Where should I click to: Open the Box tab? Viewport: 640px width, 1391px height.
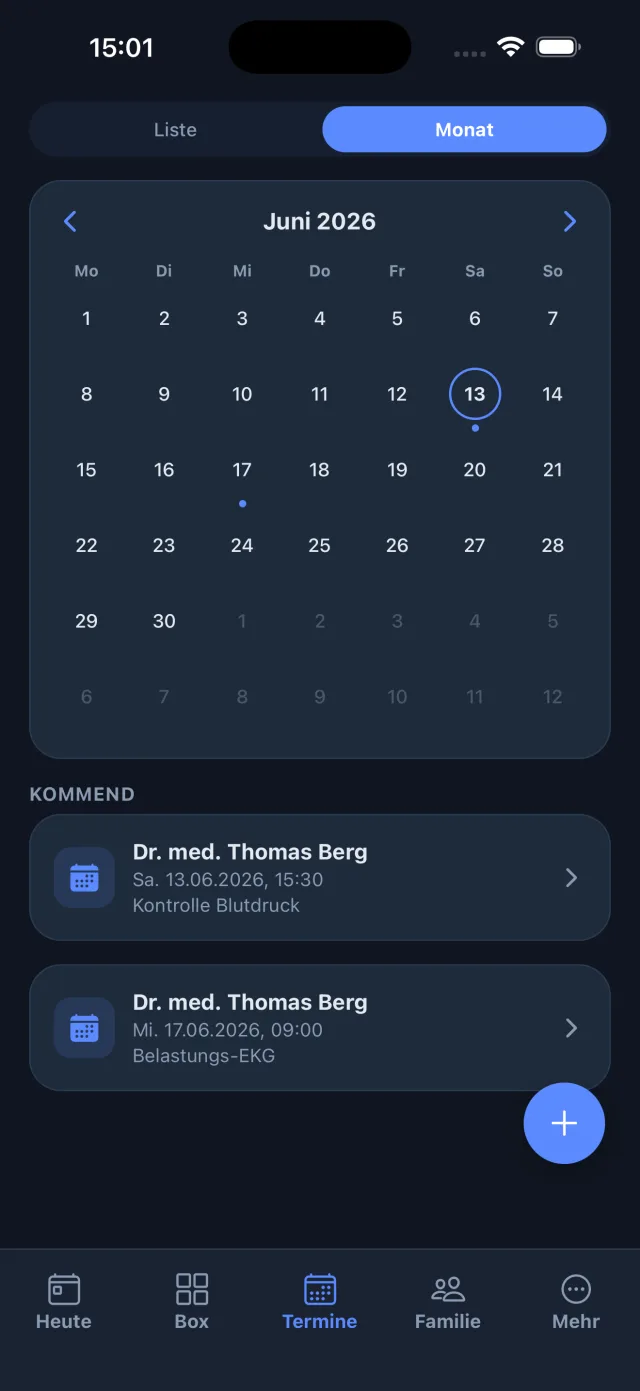[x=192, y=1302]
